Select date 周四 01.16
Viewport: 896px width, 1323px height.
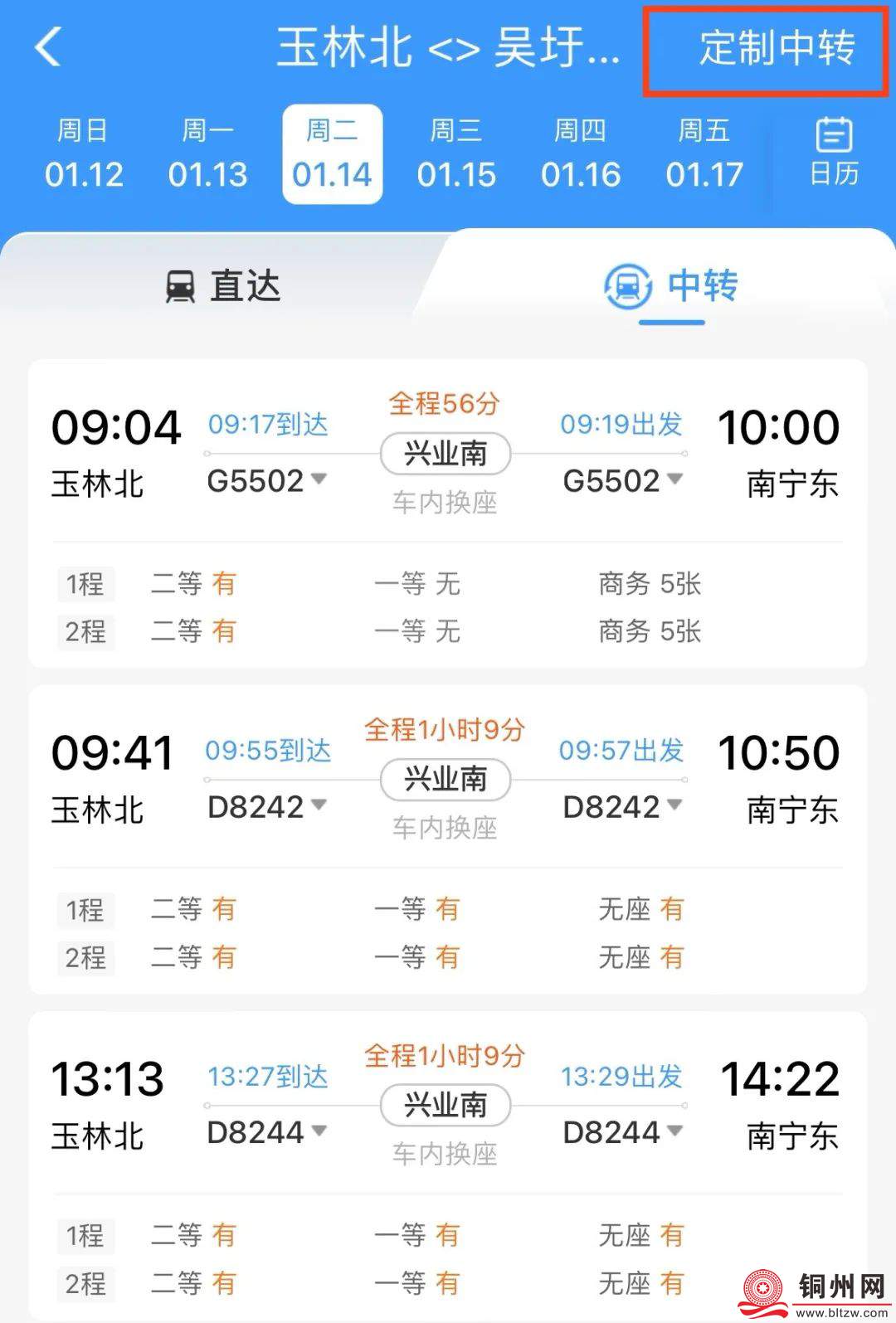coord(581,154)
